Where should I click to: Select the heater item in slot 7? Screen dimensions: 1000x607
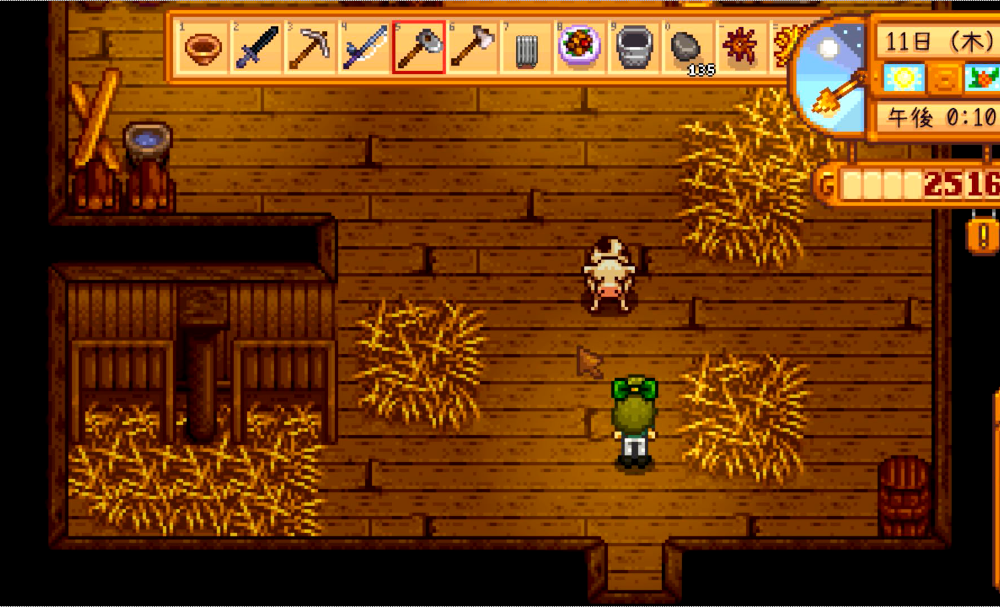[x=526, y=47]
